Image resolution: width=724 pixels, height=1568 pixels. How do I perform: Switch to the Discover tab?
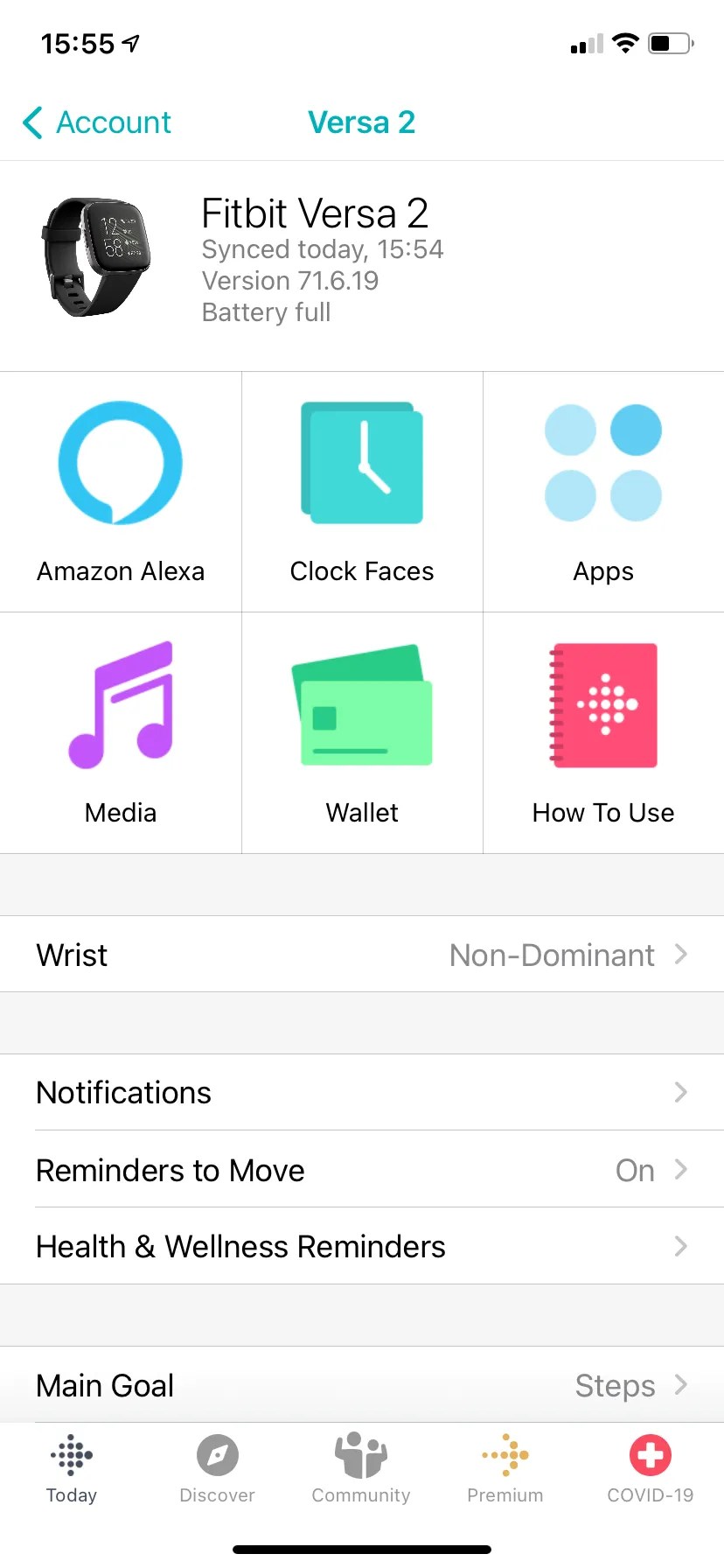point(217,1470)
